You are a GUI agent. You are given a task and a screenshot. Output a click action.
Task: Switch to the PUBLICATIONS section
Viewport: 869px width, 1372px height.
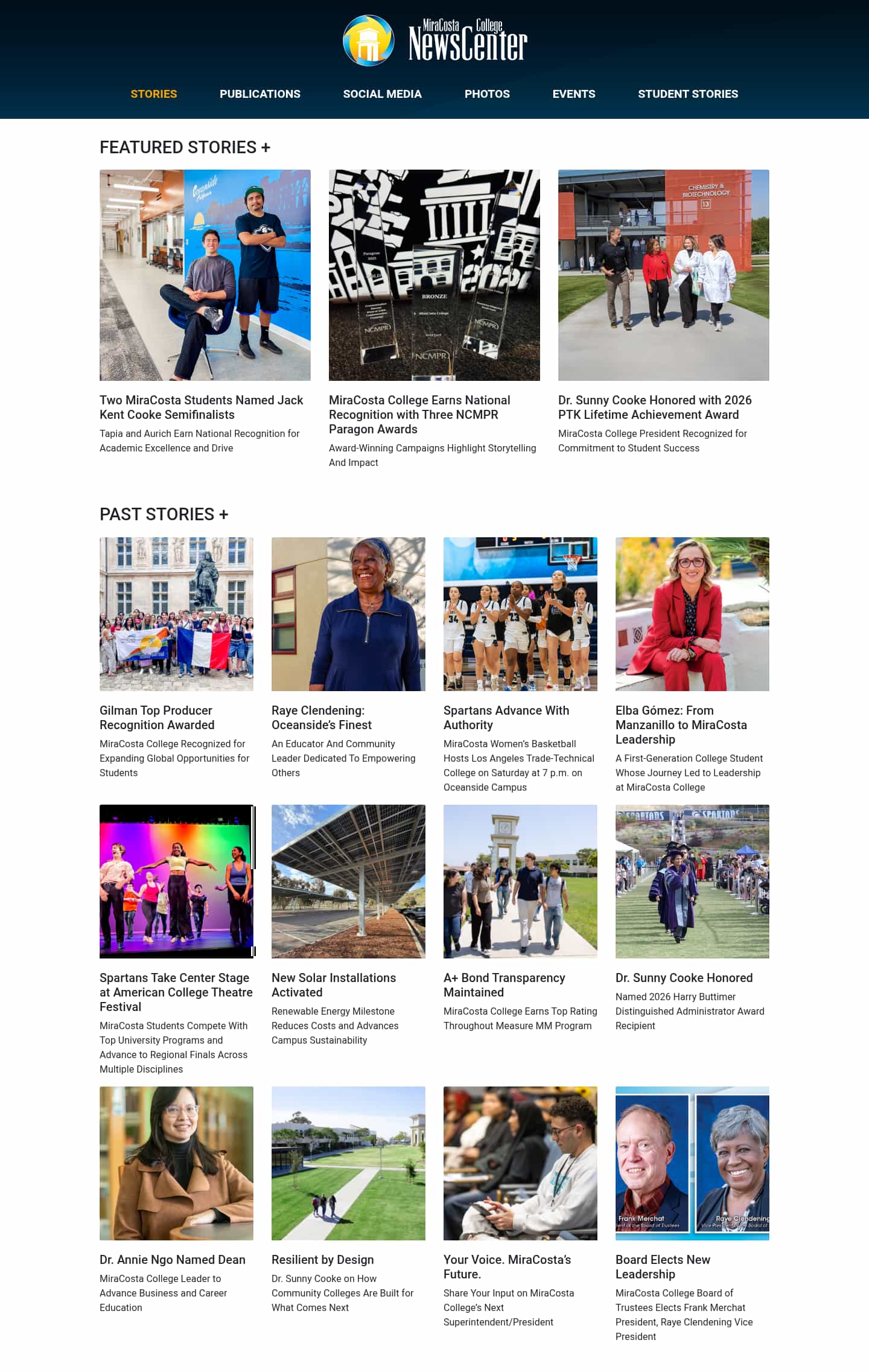coord(260,94)
